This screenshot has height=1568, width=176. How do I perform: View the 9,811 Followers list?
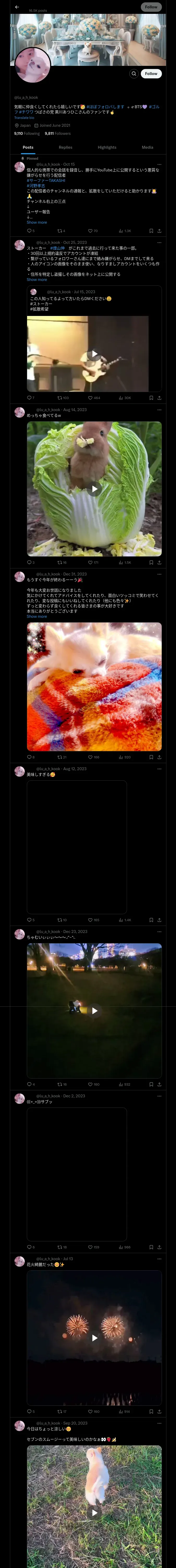(x=58, y=133)
